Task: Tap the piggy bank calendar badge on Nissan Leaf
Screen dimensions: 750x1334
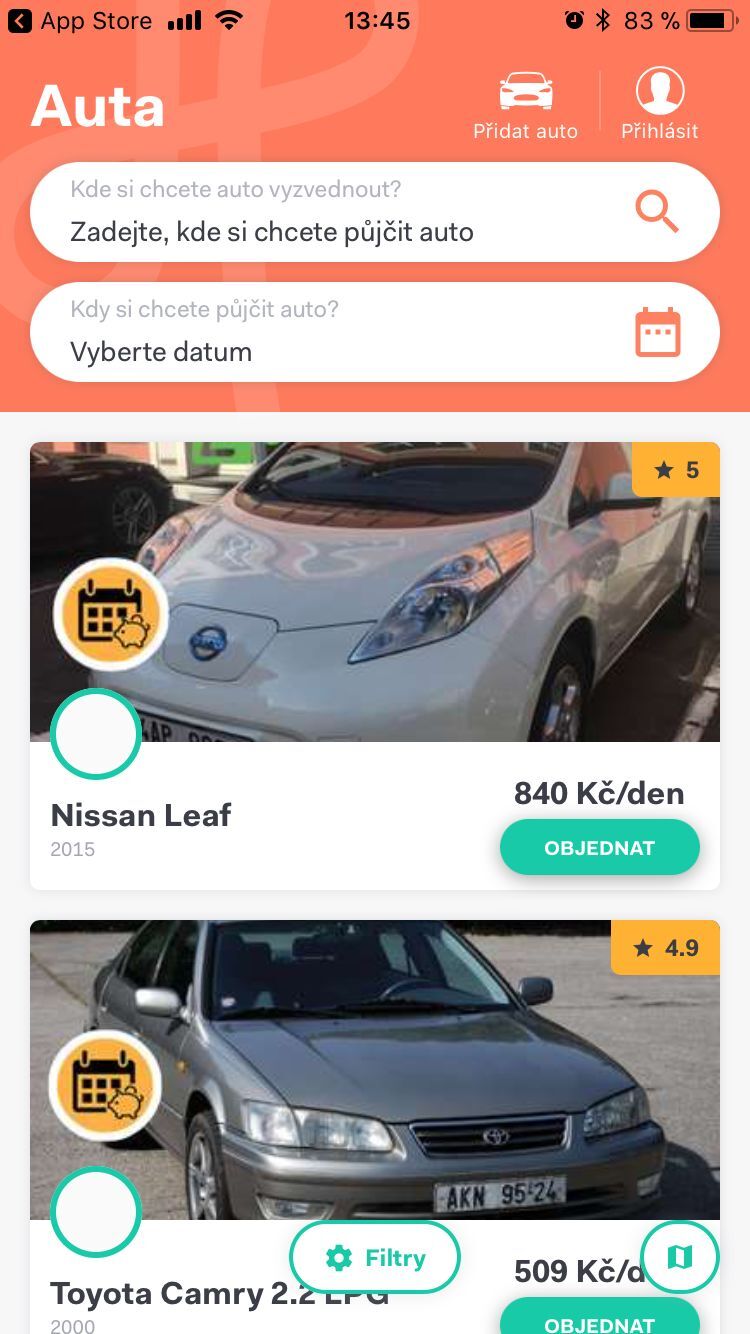Action: click(x=111, y=614)
